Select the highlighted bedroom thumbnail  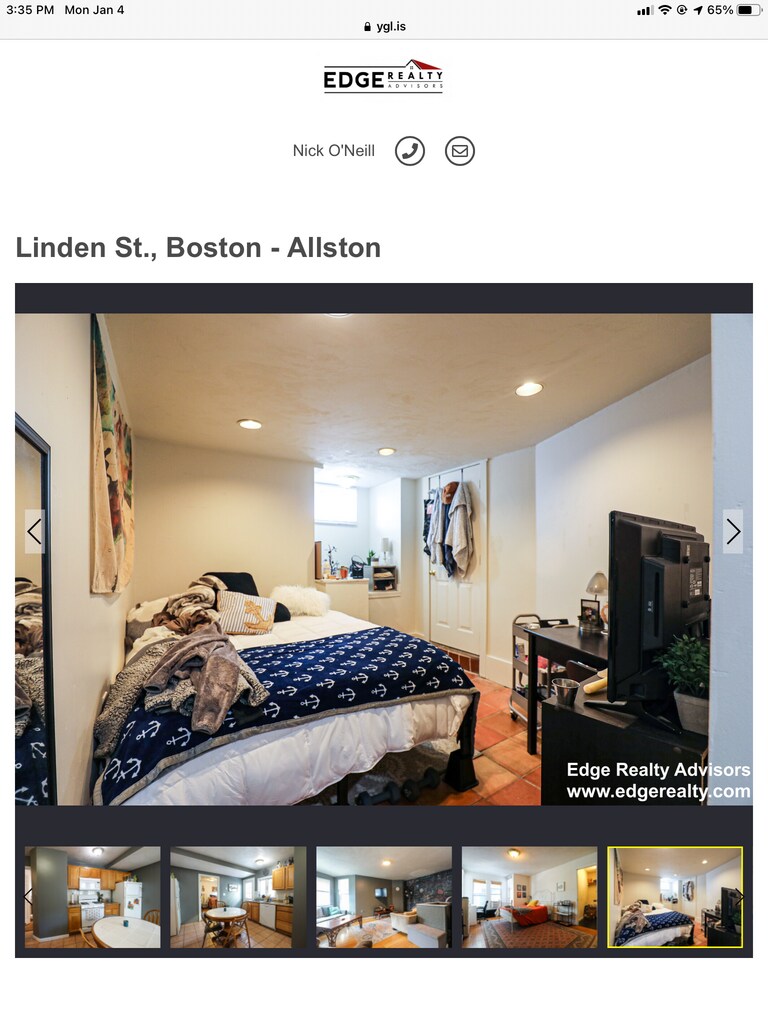[x=675, y=897]
